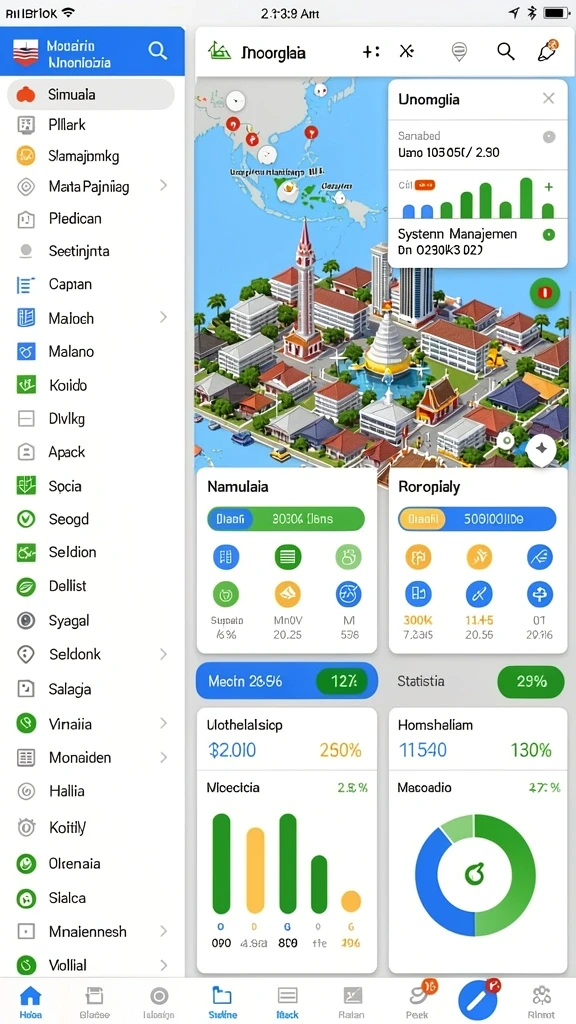Image resolution: width=576 pixels, height=1024 pixels.
Task: Open the Maloch menu entry
Action: click(x=91, y=318)
